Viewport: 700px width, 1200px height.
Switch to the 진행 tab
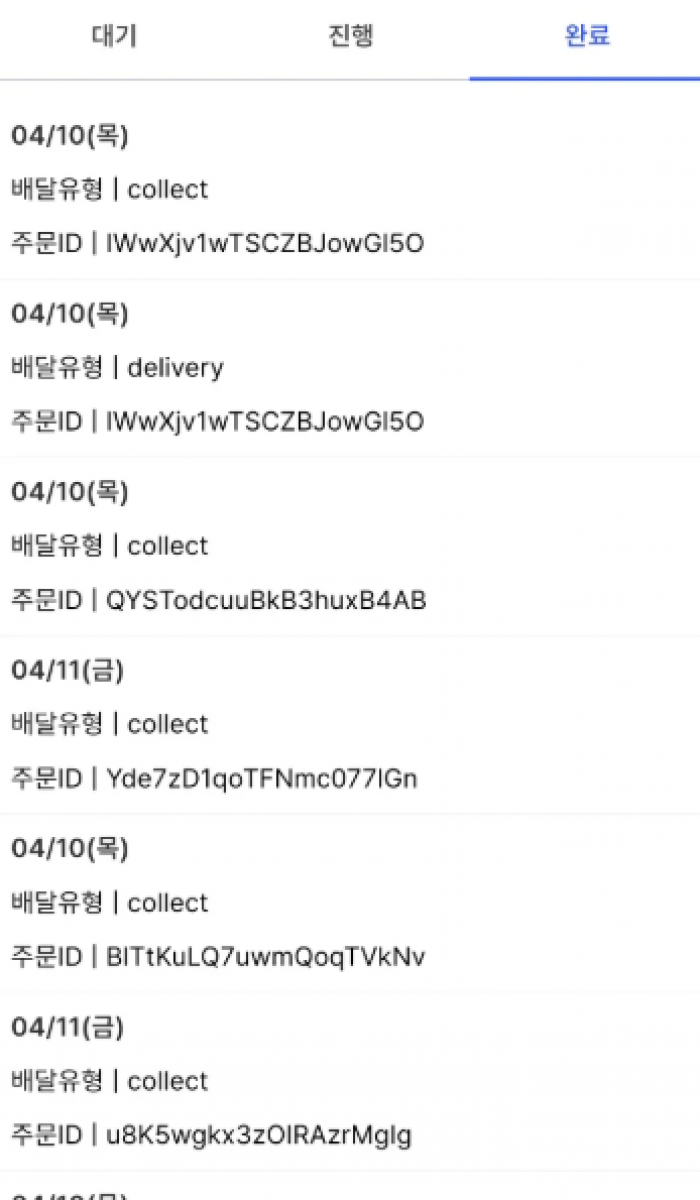coord(350,37)
